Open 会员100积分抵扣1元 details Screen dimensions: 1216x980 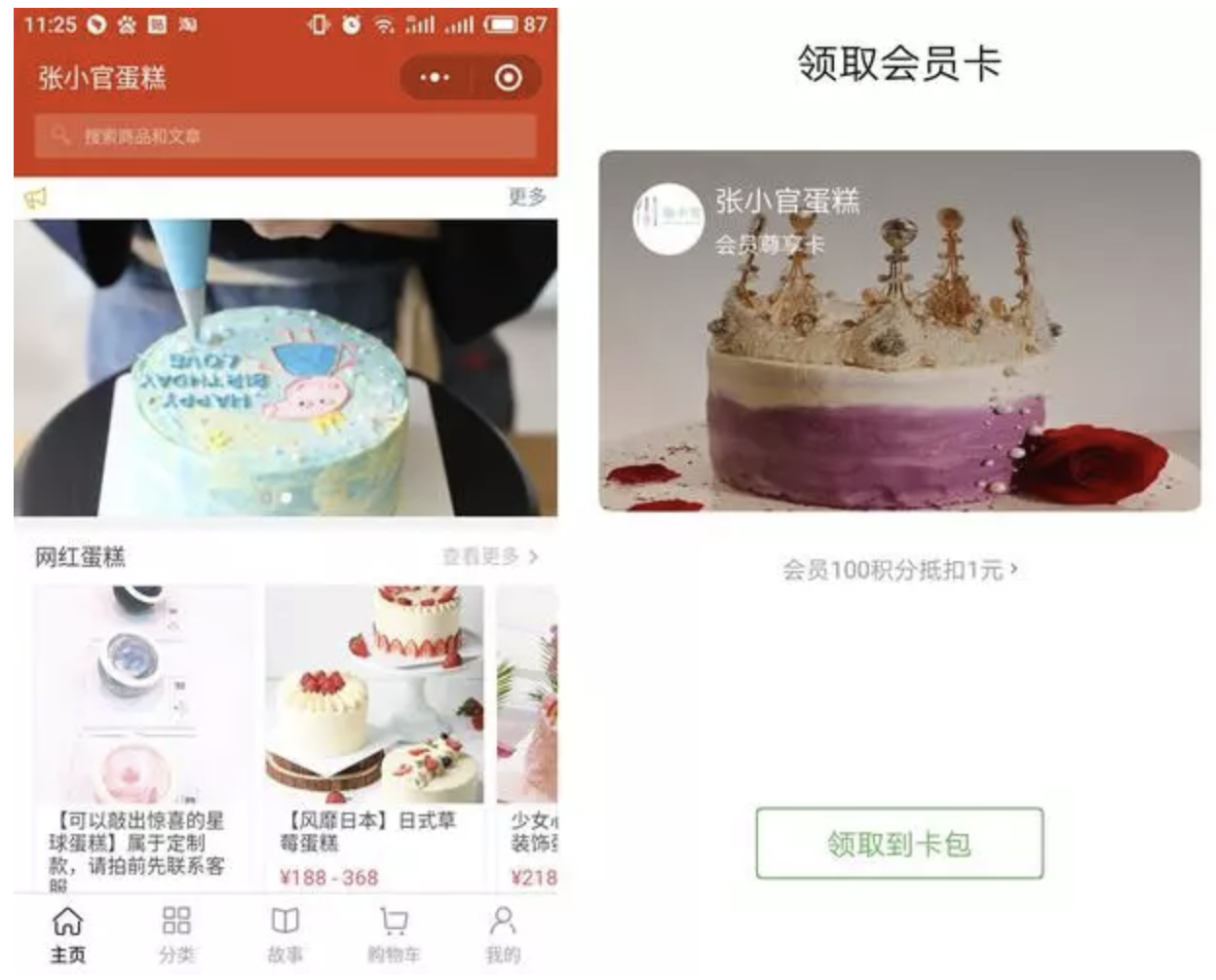coord(898,570)
